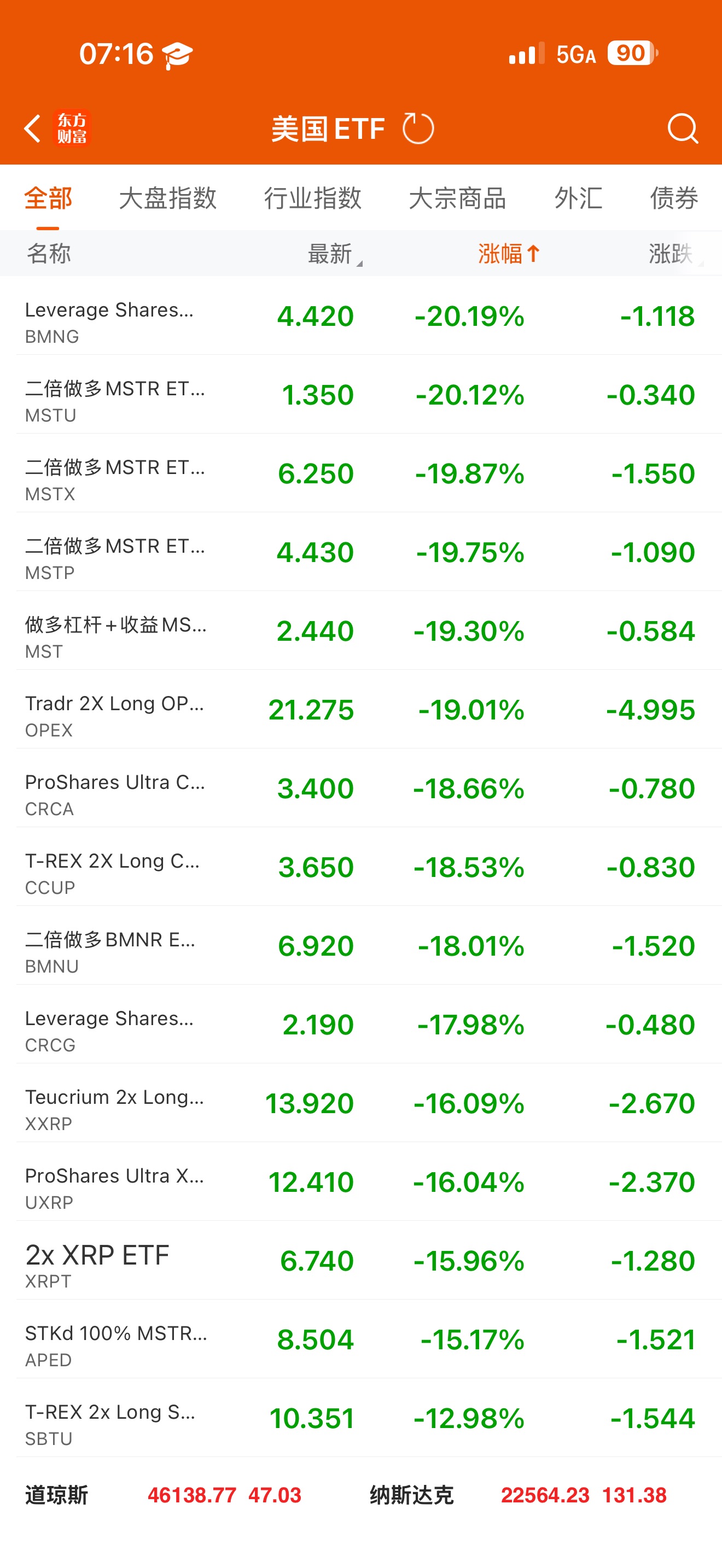This screenshot has height=1568, width=722.
Task: Open the BMNG ETF row
Action: point(360,316)
